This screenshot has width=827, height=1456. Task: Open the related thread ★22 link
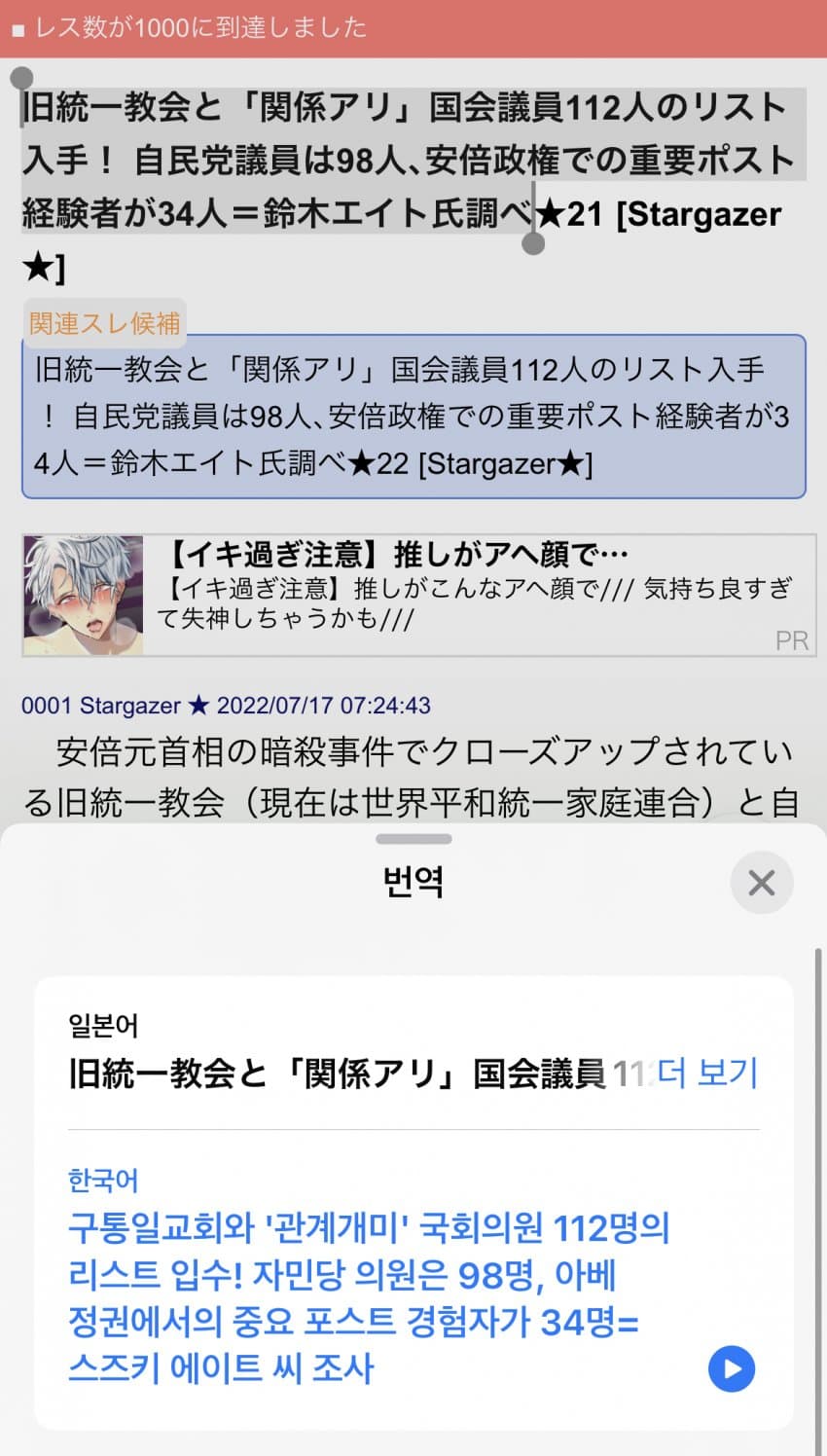point(413,417)
